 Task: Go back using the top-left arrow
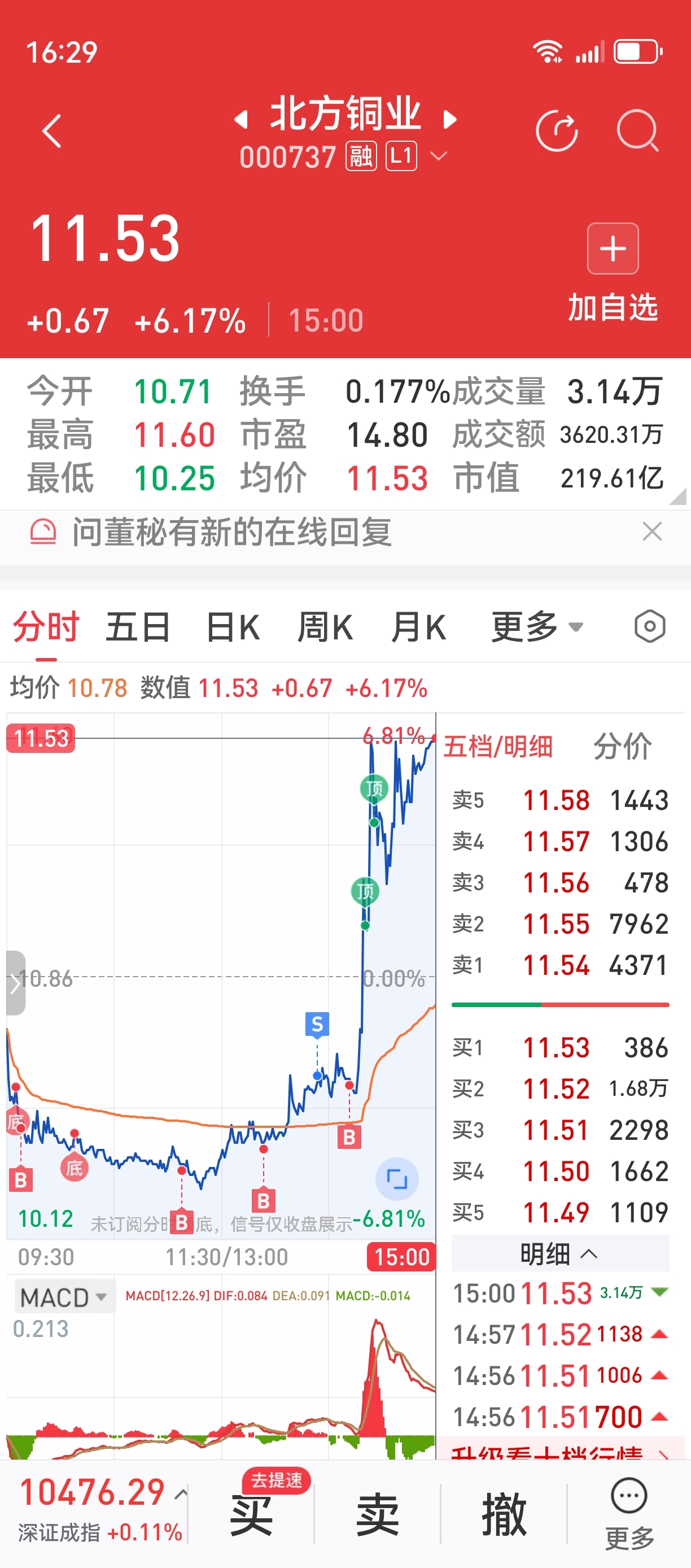pos(53,131)
